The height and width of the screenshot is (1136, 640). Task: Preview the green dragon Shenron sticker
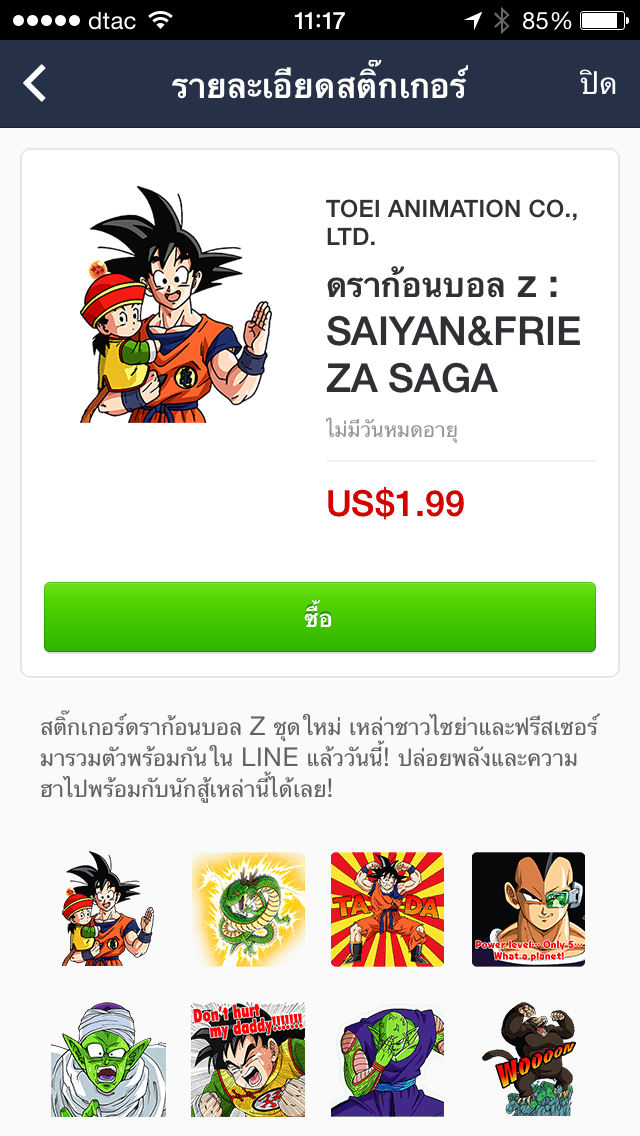(x=248, y=908)
